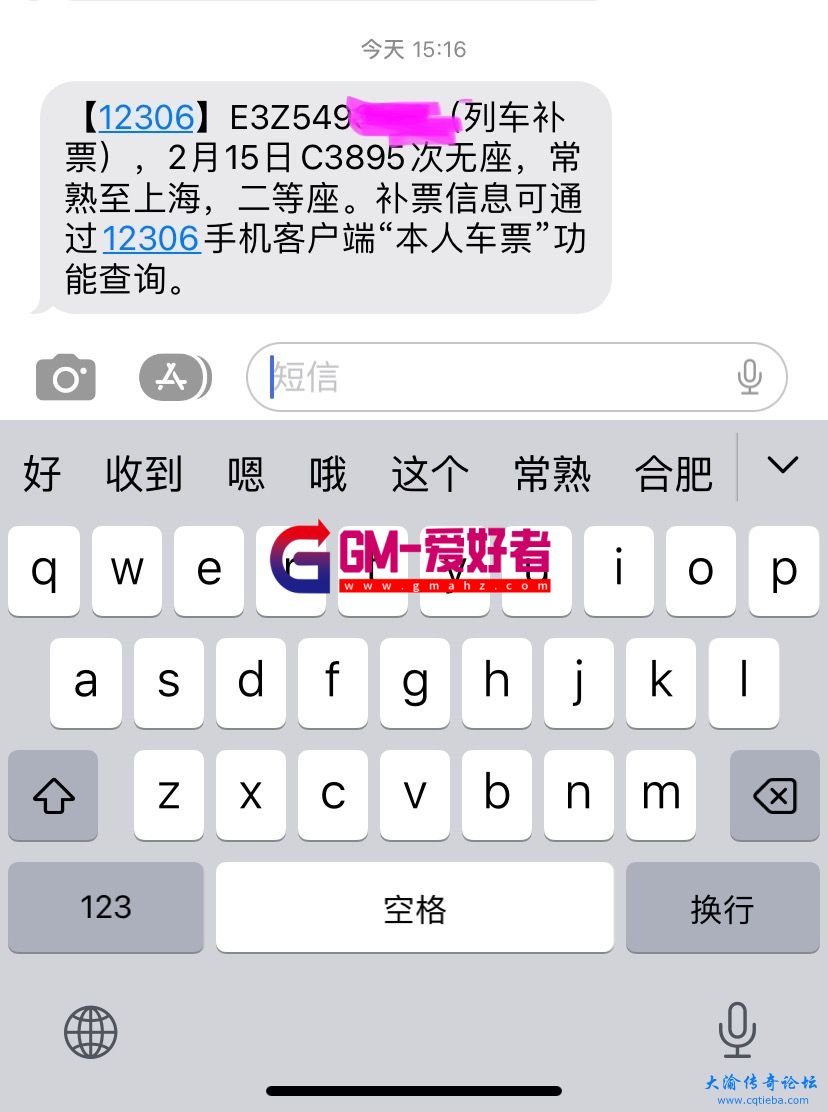Choose the suggestion 好
The height and width of the screenshot is (1112, 828).
pyautogui.click(x=42, y=472)
